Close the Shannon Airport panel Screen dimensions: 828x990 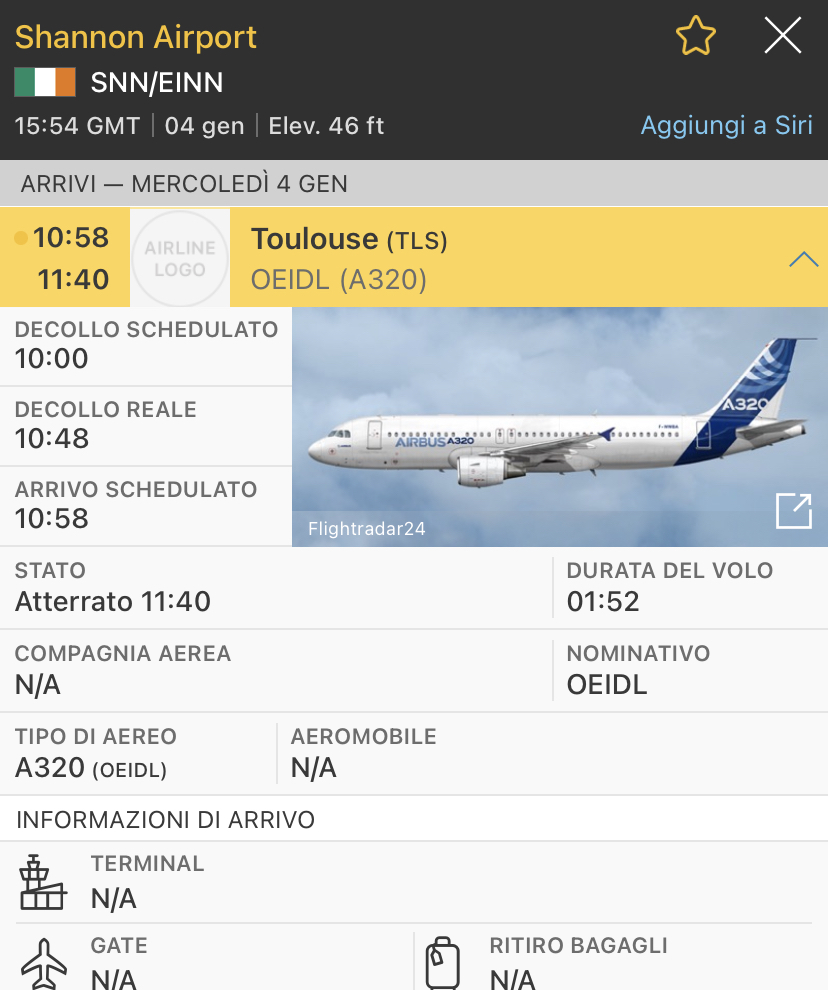782,37
